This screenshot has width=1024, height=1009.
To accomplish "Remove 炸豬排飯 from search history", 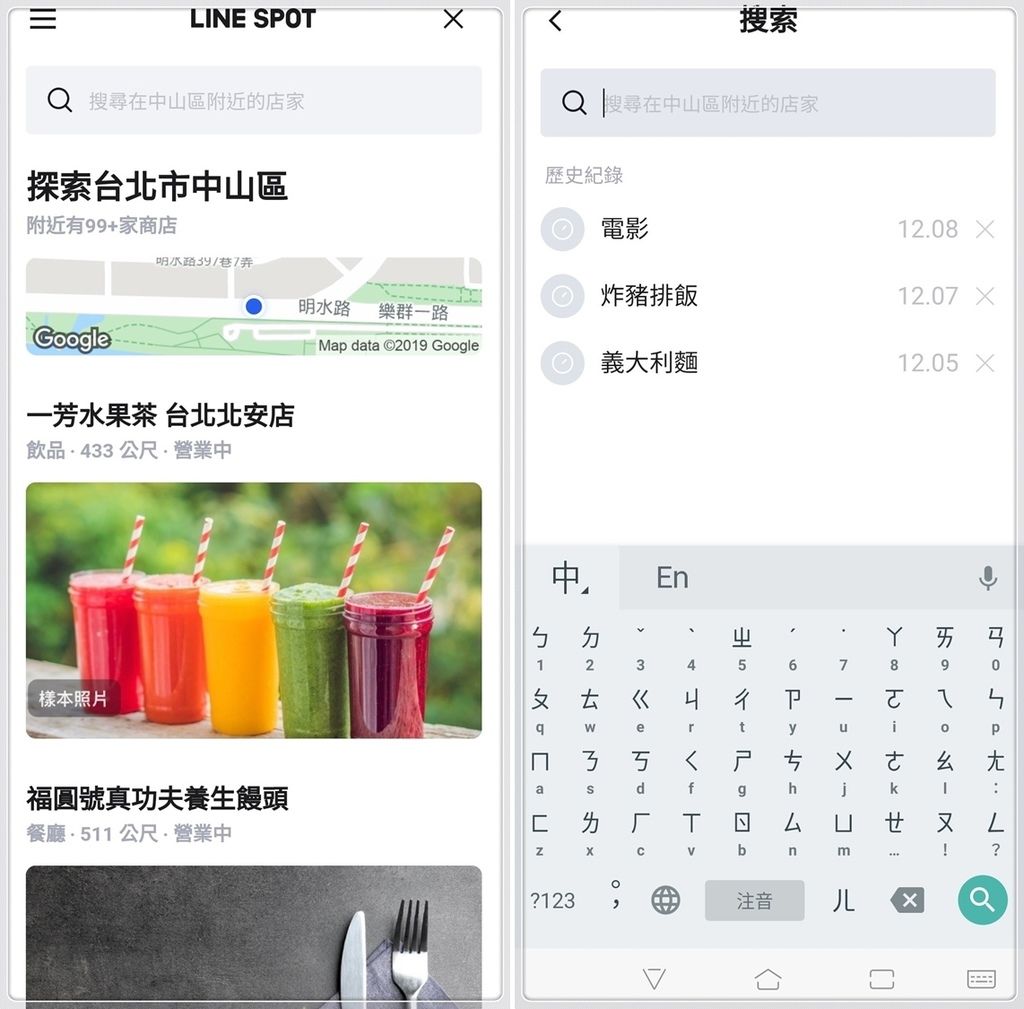I will pos(985,296).
